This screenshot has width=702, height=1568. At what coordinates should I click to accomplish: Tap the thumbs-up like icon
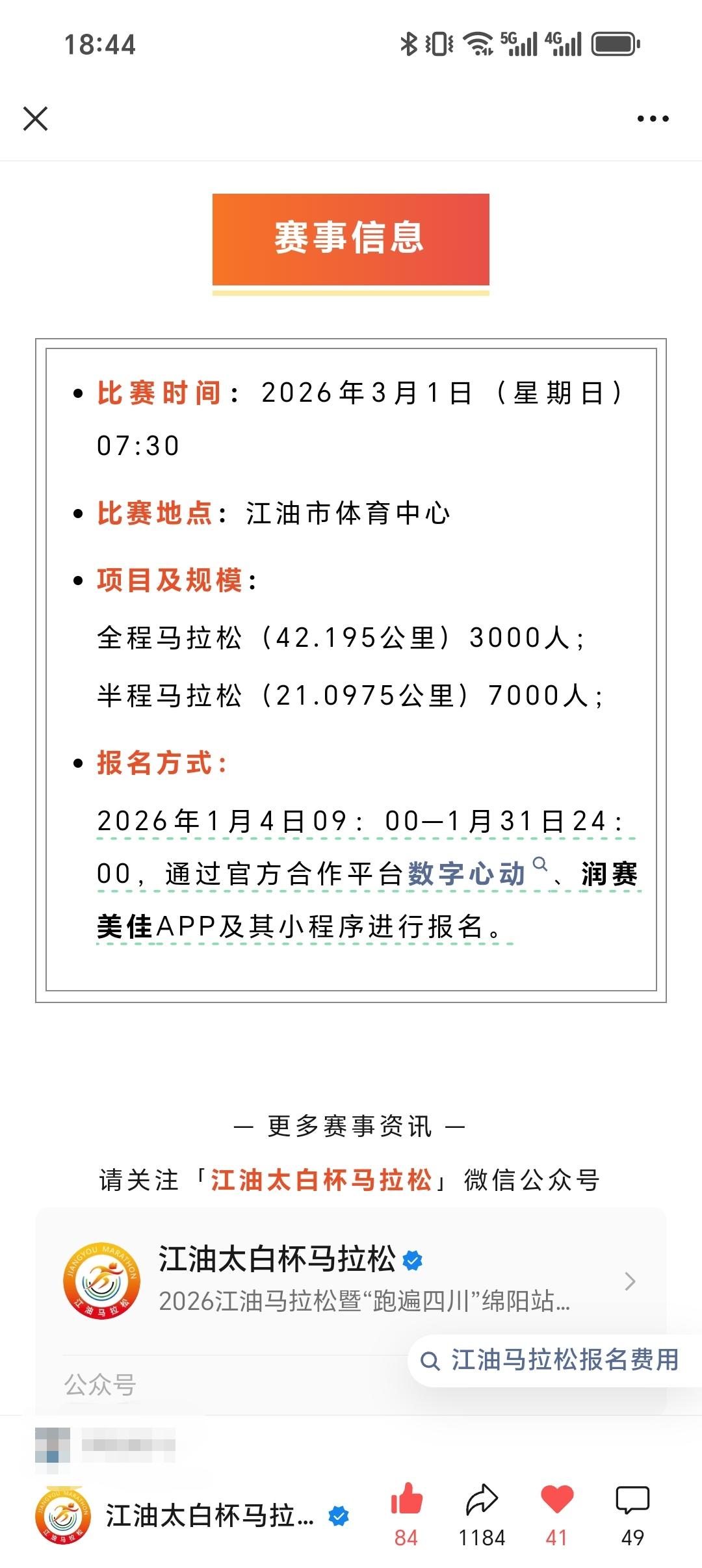pos(406,1500)
